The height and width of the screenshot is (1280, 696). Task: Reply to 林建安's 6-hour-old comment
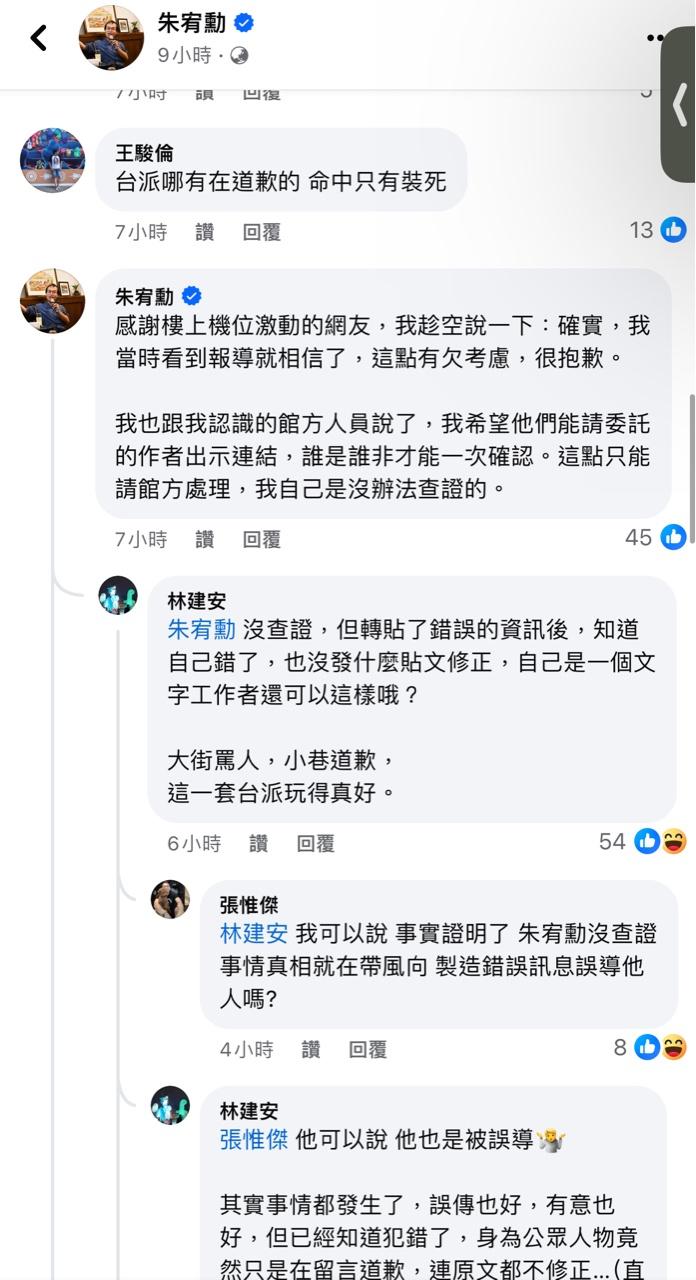click(316, 843)
